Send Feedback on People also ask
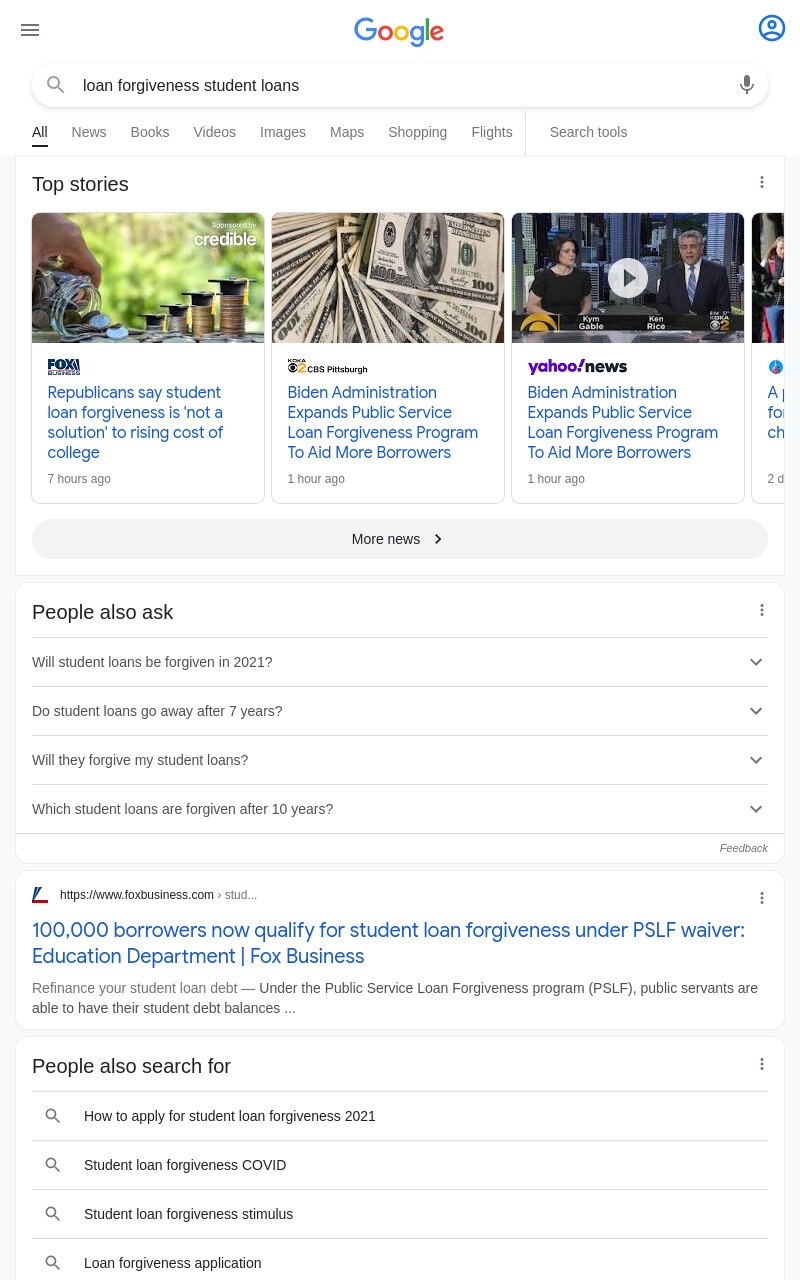This screenshot has height=1280, width=800. click(744, 848)
